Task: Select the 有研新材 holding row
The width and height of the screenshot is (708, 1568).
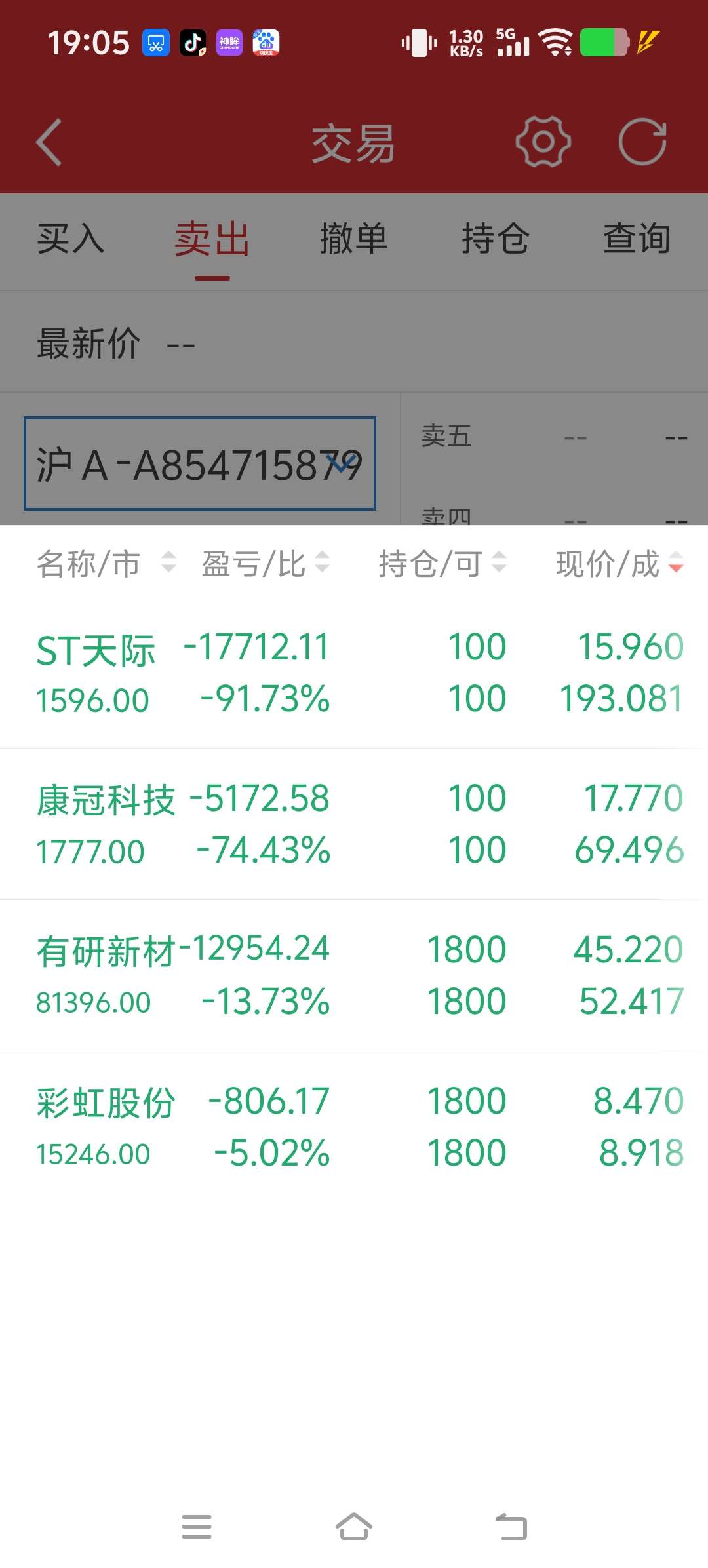Action: click(x=354, y=975)
